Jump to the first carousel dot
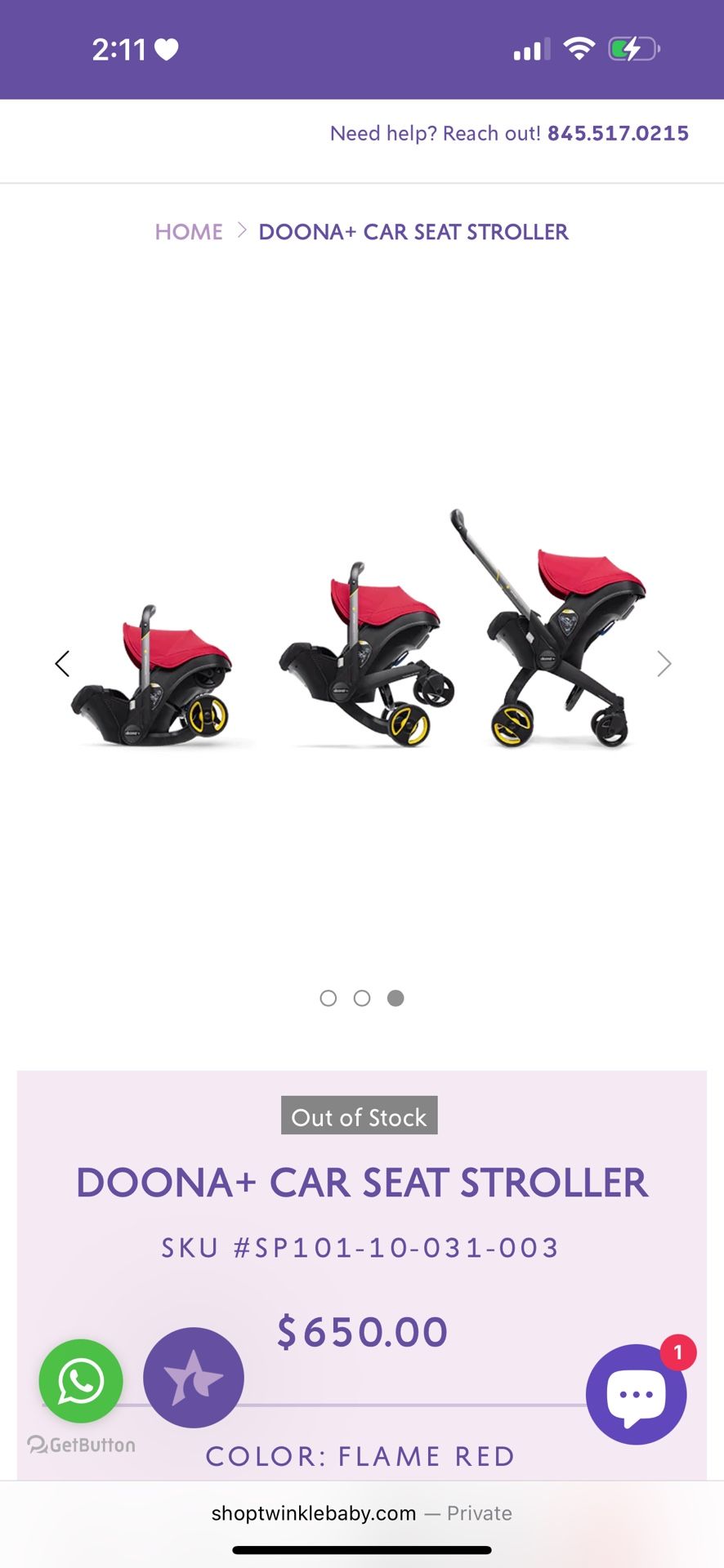This screenshot has height=1568, width=724. point(328,998)
